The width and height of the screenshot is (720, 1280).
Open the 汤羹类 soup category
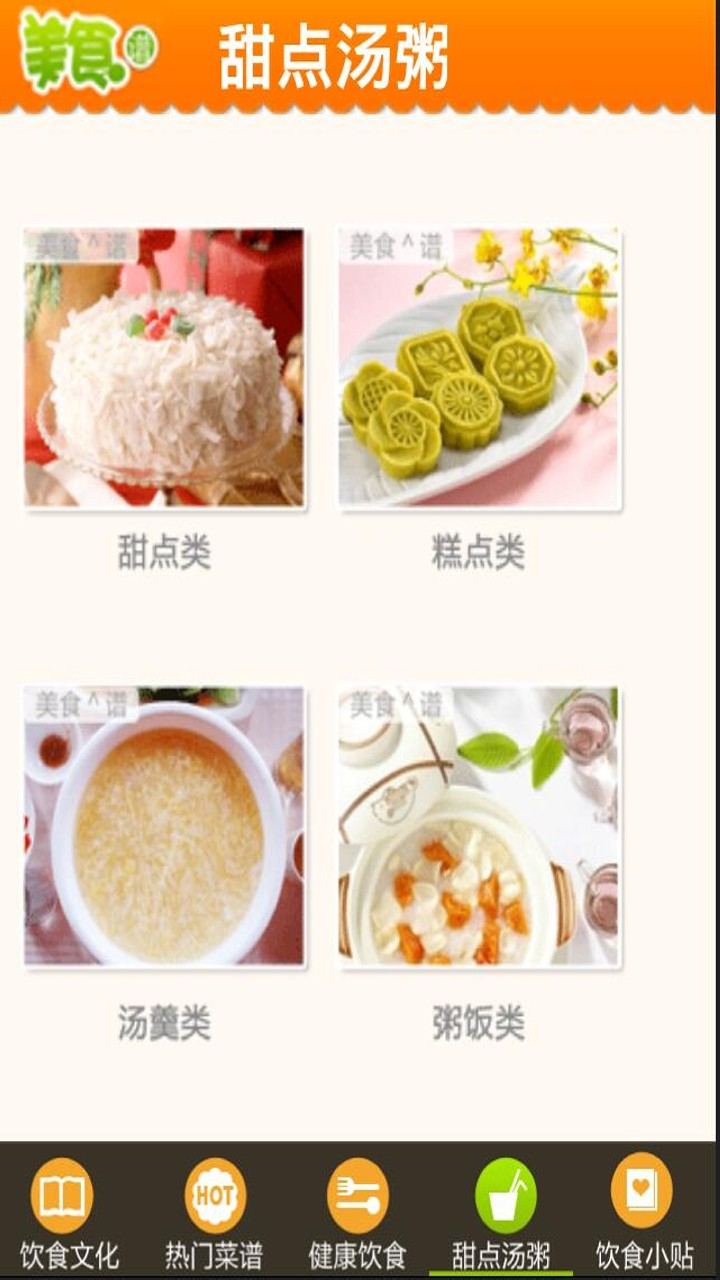[x=165, y=826]
